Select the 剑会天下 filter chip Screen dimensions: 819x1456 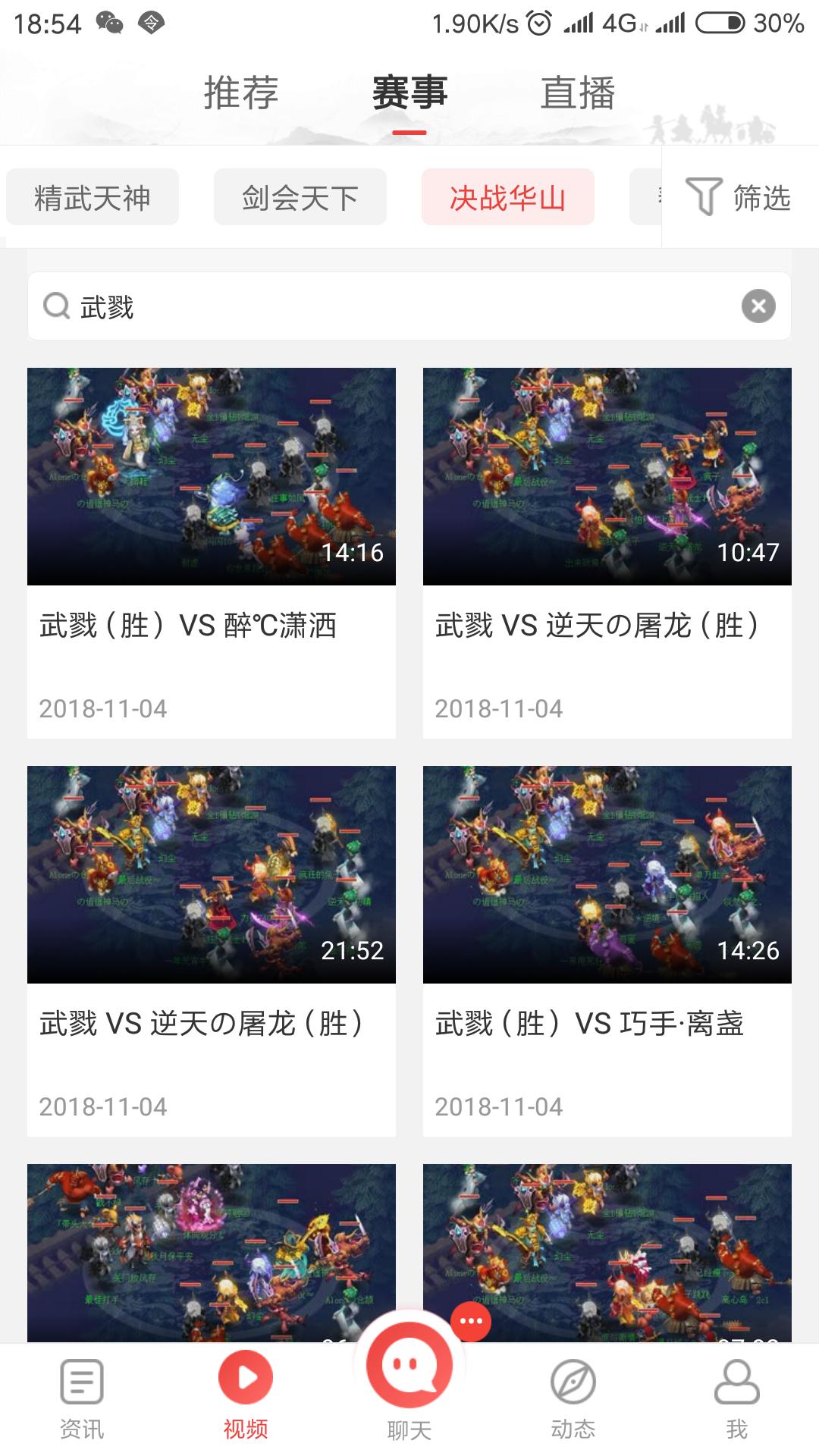(x=300, y=198)
